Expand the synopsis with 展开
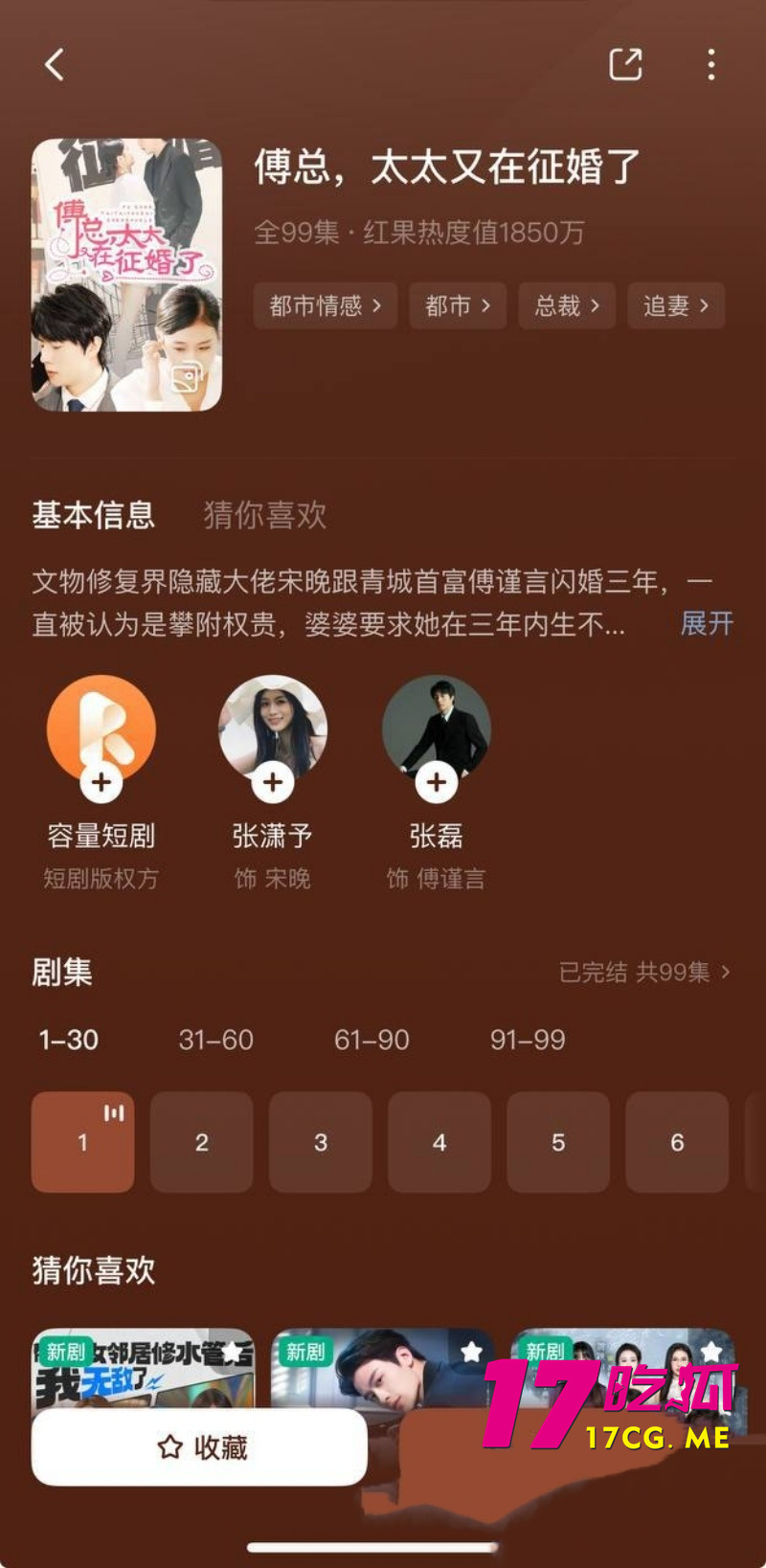The width and height of the screenshot is (766, 1568). point(706,623)
